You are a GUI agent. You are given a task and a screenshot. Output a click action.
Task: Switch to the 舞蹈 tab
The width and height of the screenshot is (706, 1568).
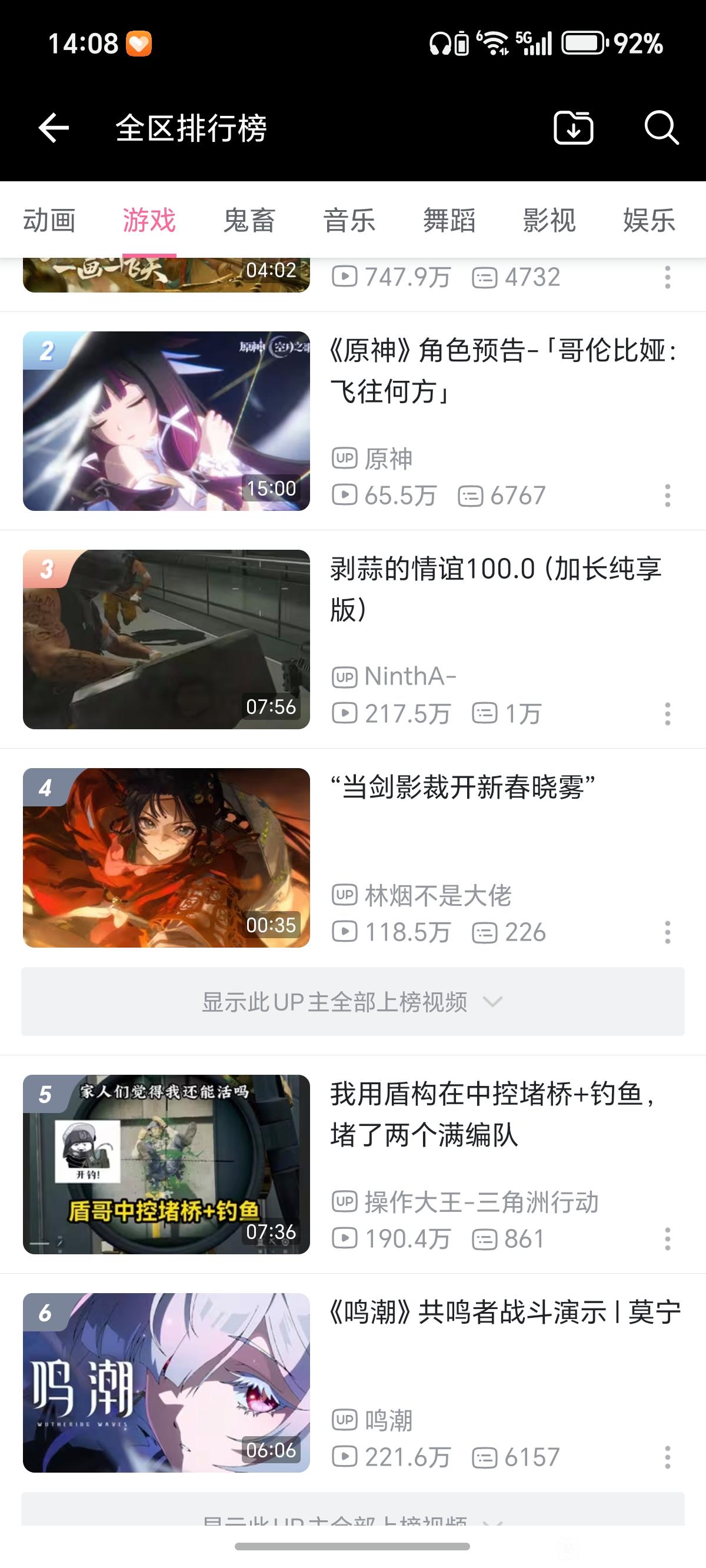pos(449,220)
